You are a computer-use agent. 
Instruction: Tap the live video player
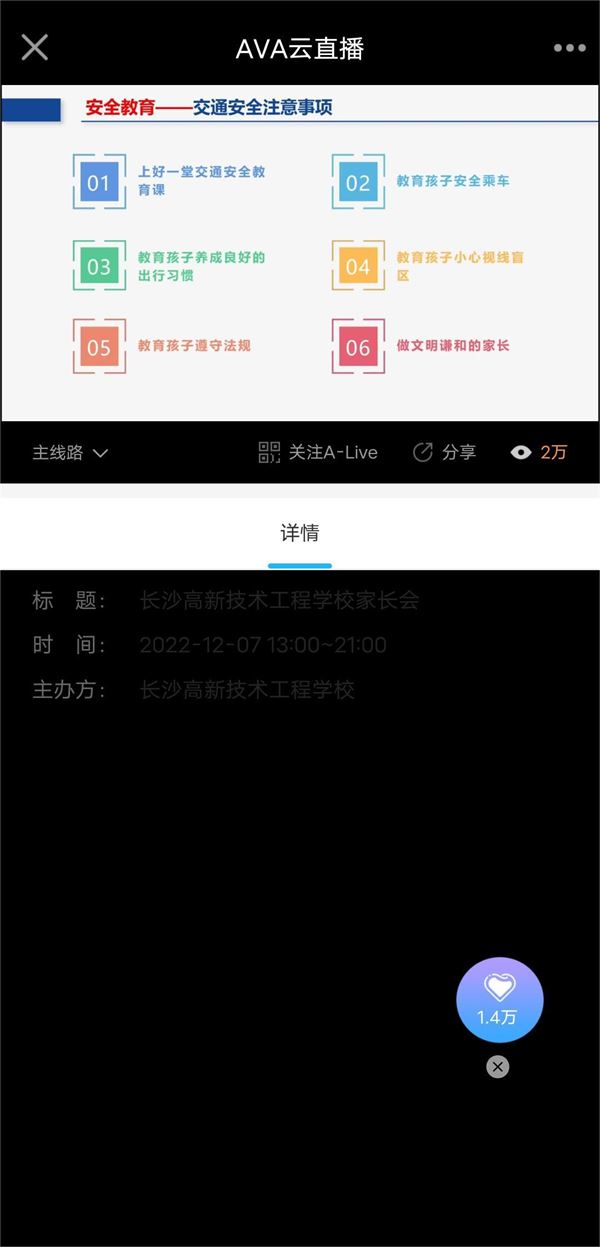300,253
